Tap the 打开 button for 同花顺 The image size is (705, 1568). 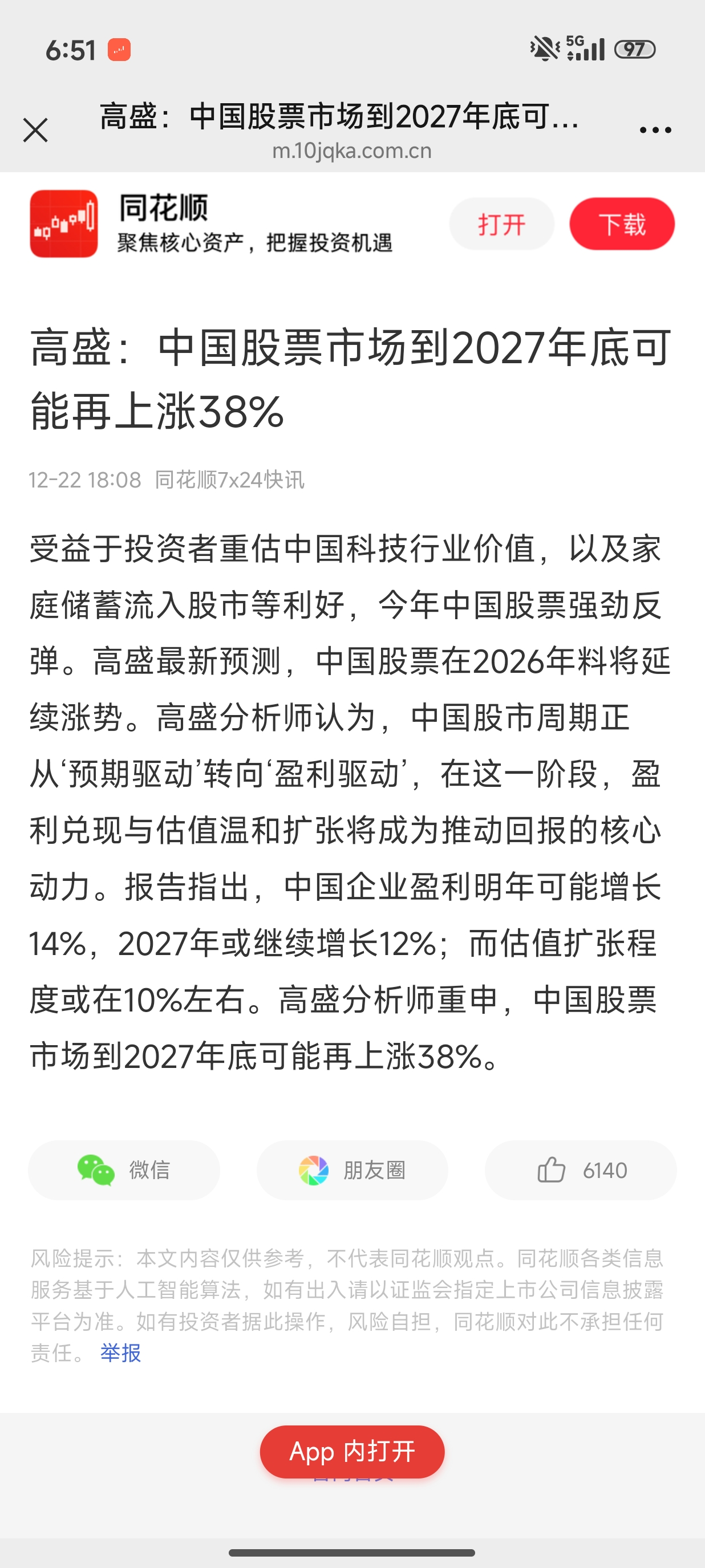point(502,224)
